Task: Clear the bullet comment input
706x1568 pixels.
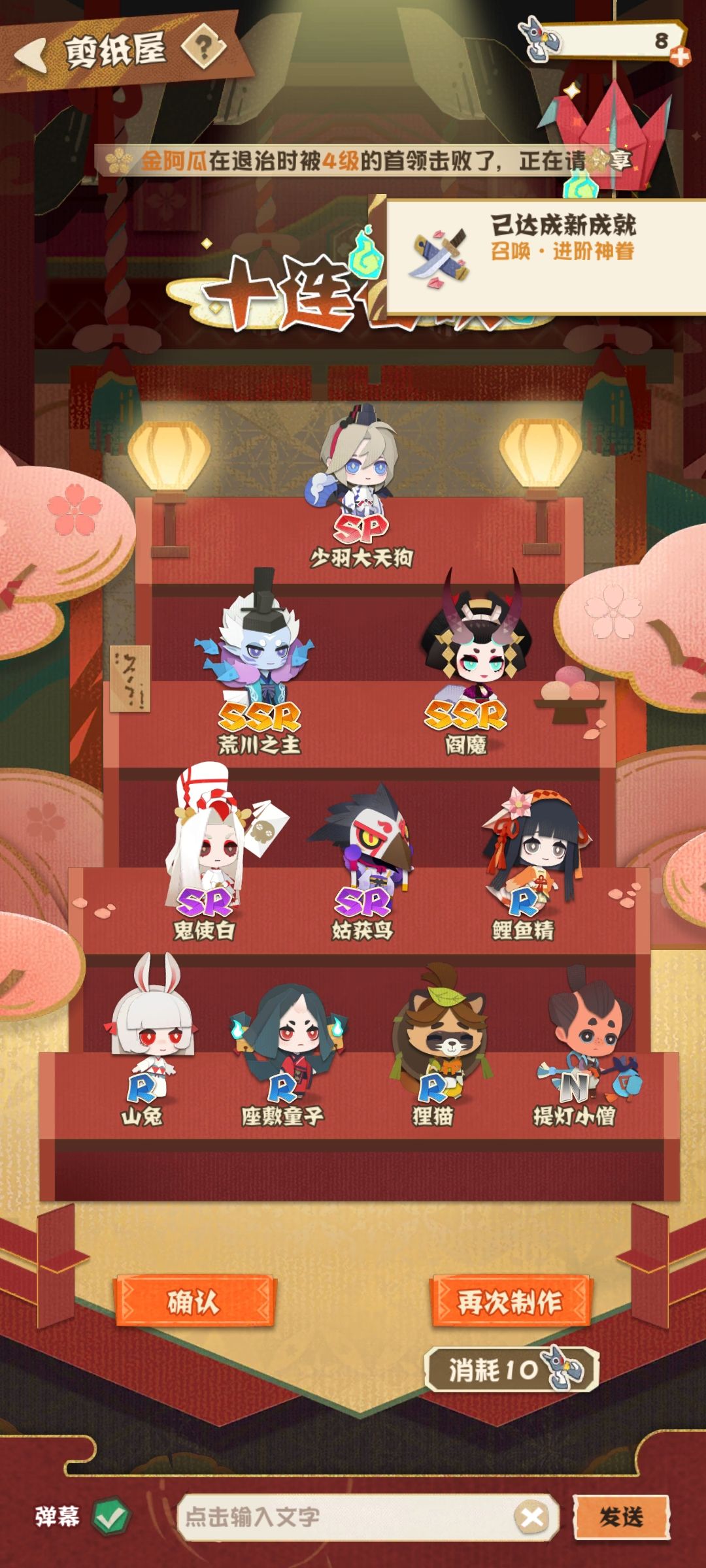Action: point(531,1517)
